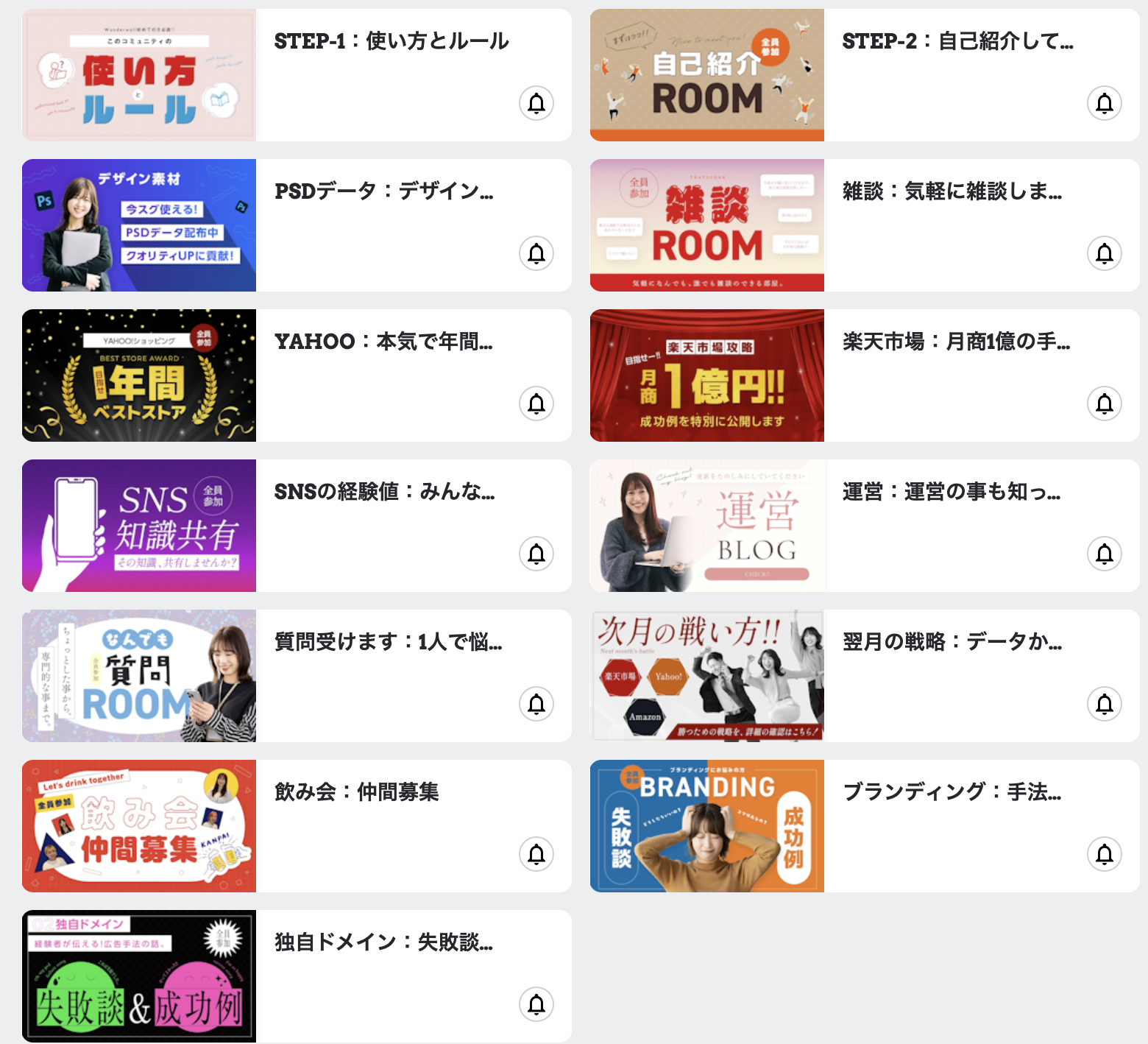1148x1044 pixels.
Task: Toggle bell on the SNSの経験値 card
Action: click(536, 554)
